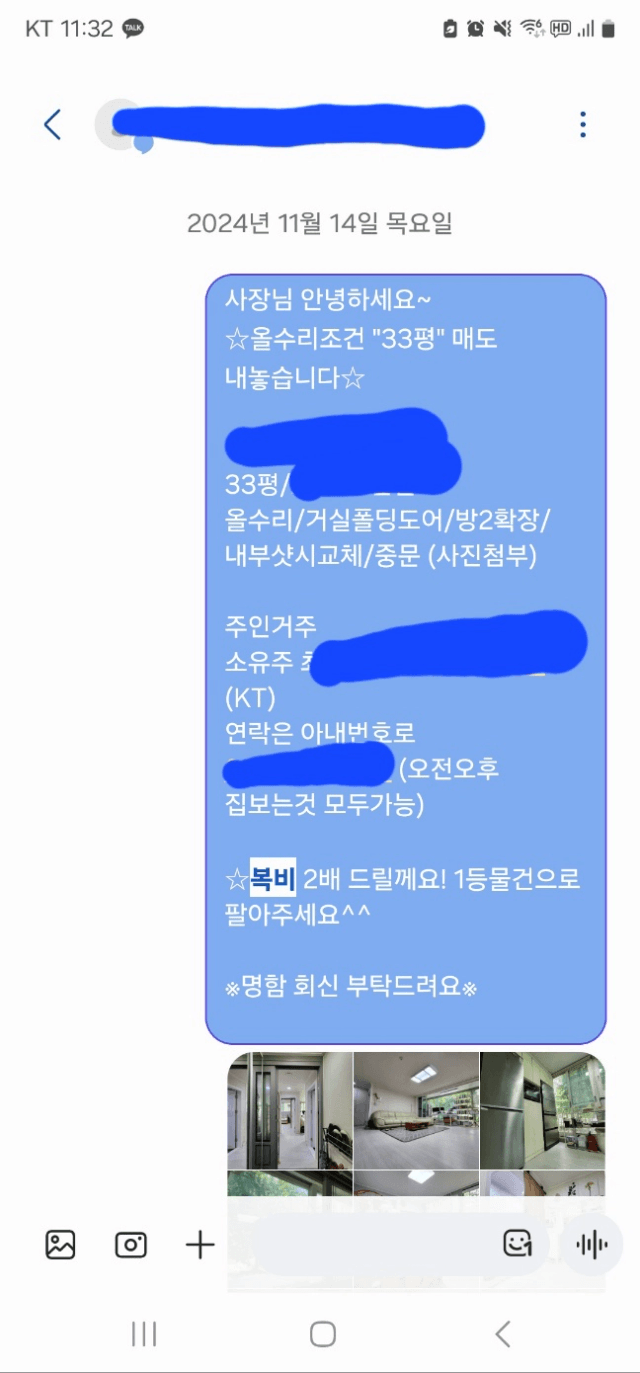The image size is (640, 1373).
Task: View the attached living room photo
Action: [x=416, y=1110]
